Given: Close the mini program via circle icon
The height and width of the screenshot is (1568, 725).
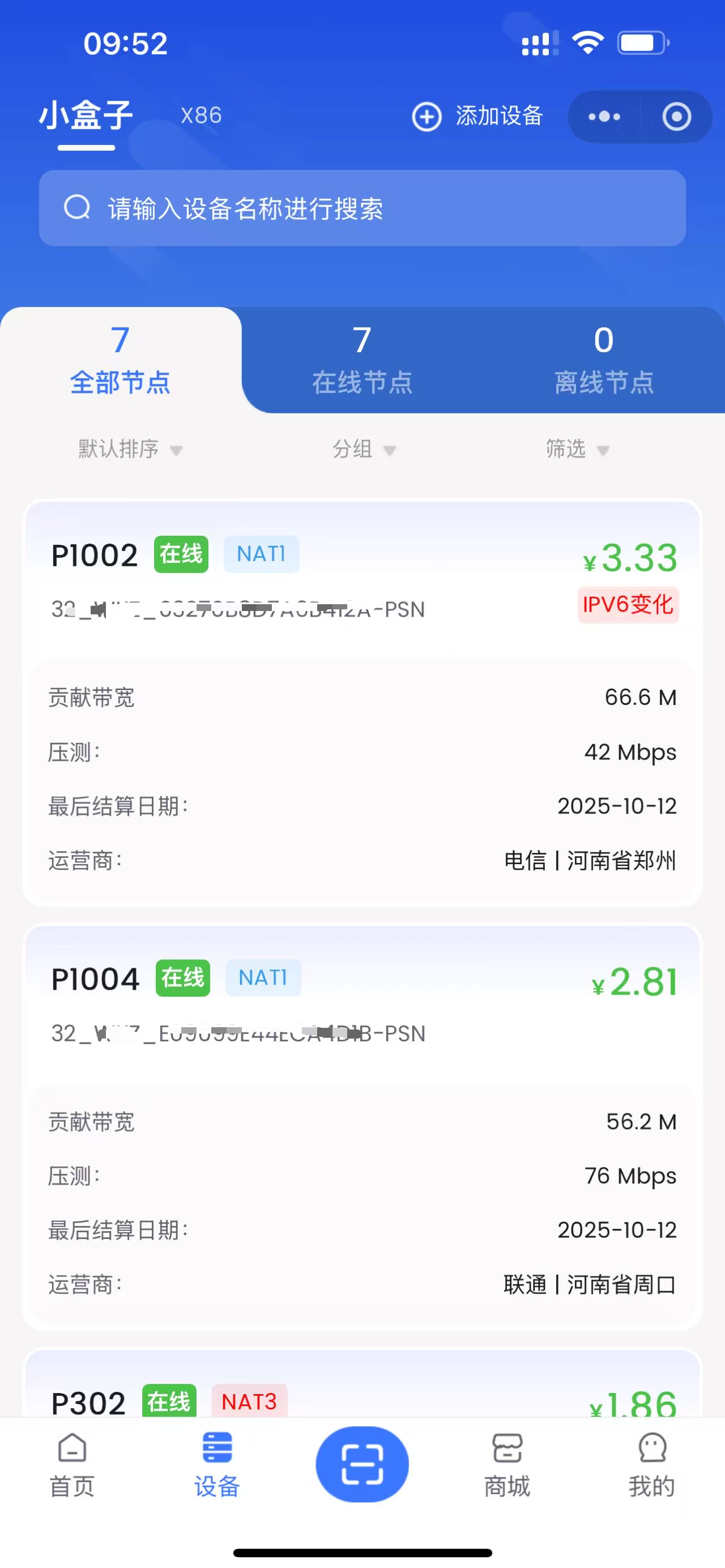Looking at the screenshot, I should (x=676, y=116).
